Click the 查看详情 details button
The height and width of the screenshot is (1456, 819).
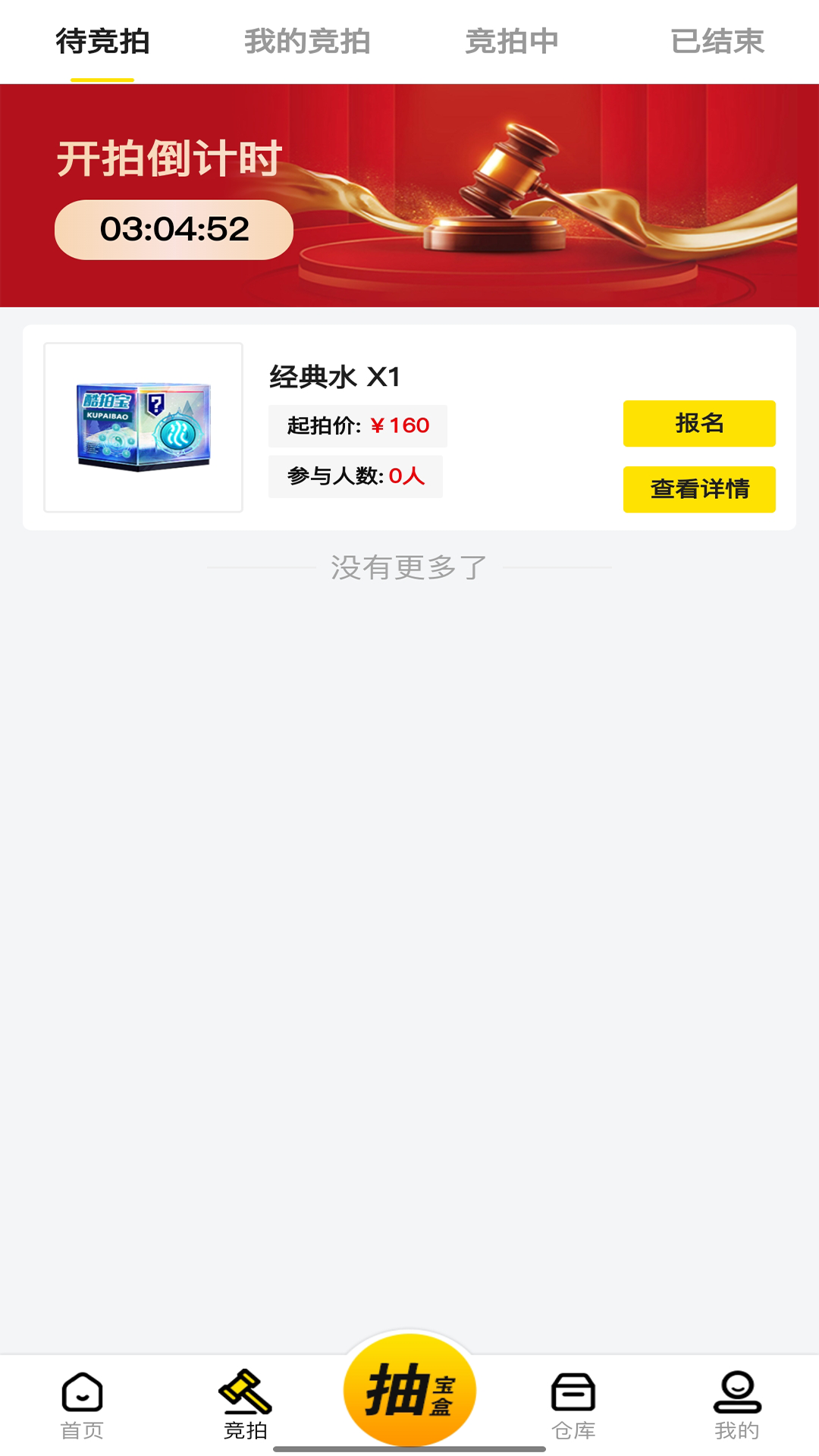tap(699, 490)
